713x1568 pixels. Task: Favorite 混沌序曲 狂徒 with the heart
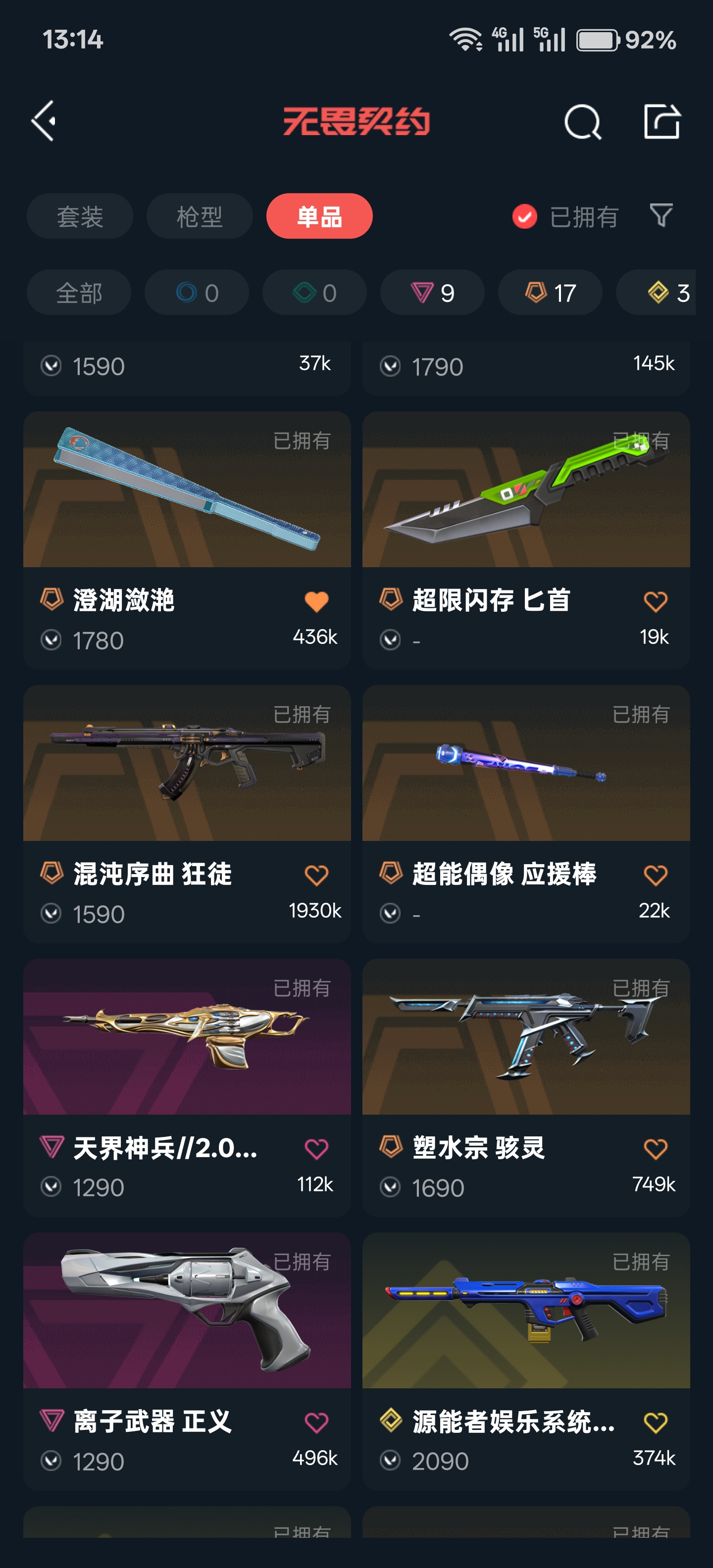tap(316, 875)
